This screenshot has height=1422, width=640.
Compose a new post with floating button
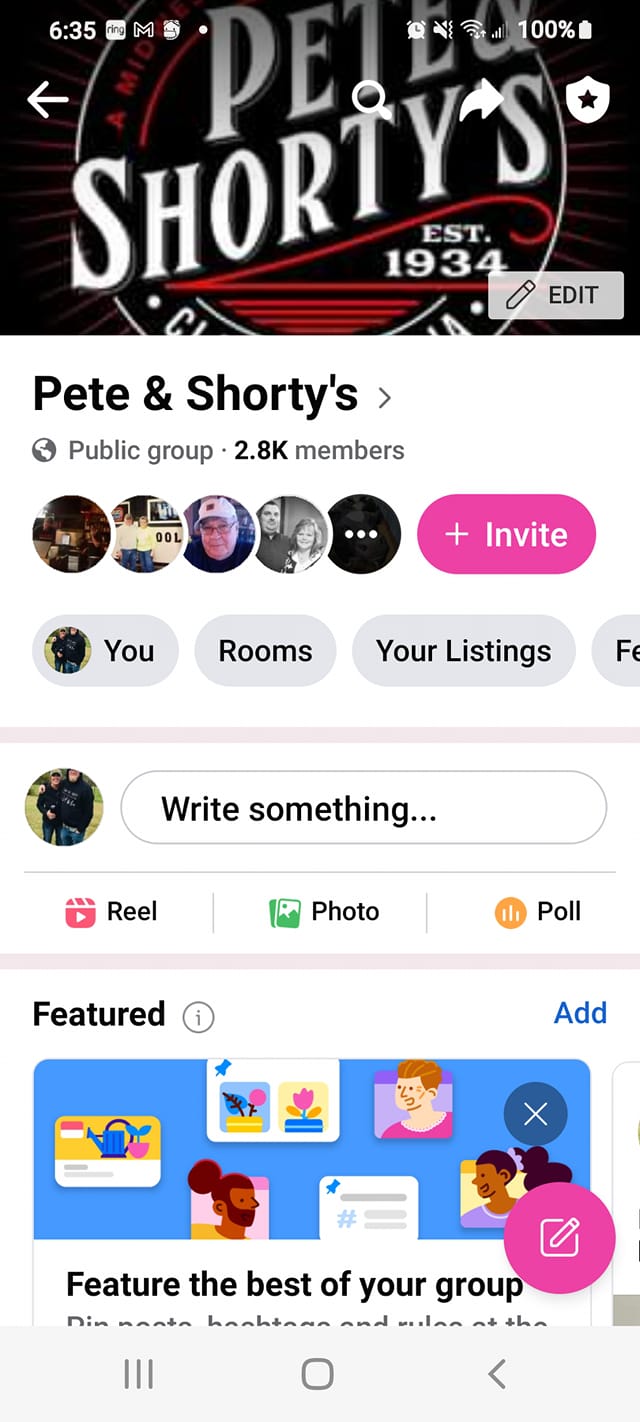point(559,1239)
